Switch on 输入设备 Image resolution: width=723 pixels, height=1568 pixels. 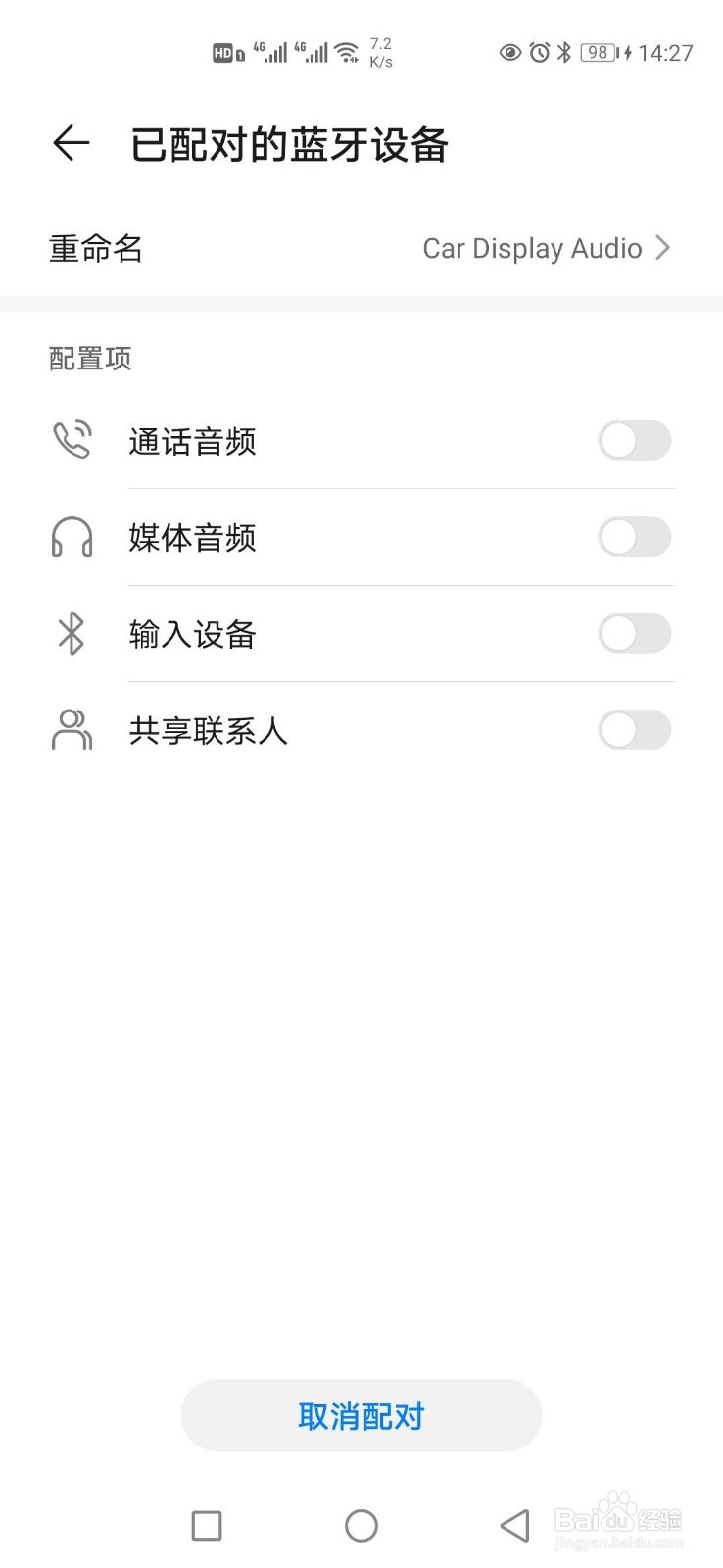[634, 634]
